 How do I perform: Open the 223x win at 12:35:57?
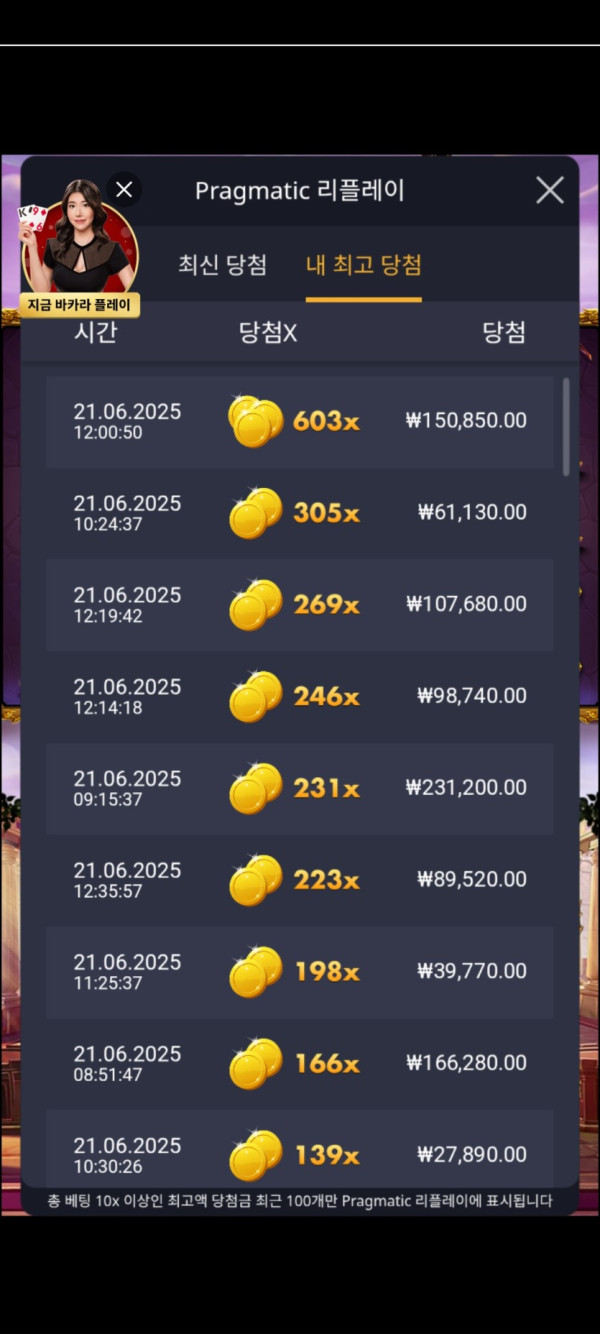tap(300, 880)
